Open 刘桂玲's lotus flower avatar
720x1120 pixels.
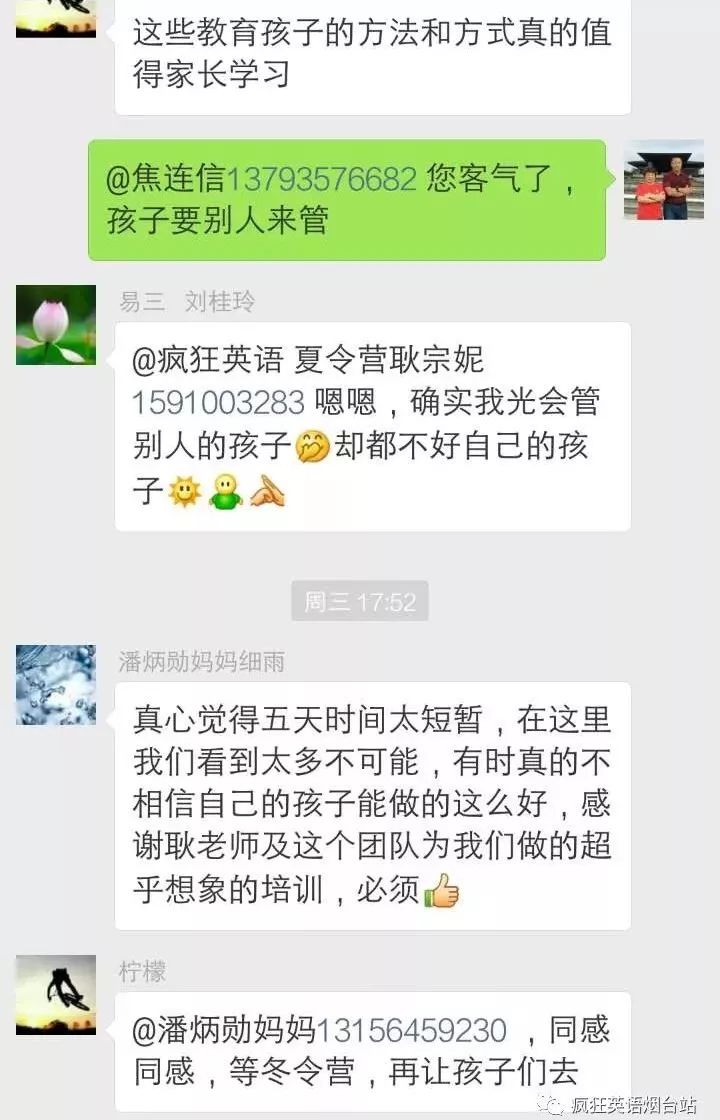point(56,325)
